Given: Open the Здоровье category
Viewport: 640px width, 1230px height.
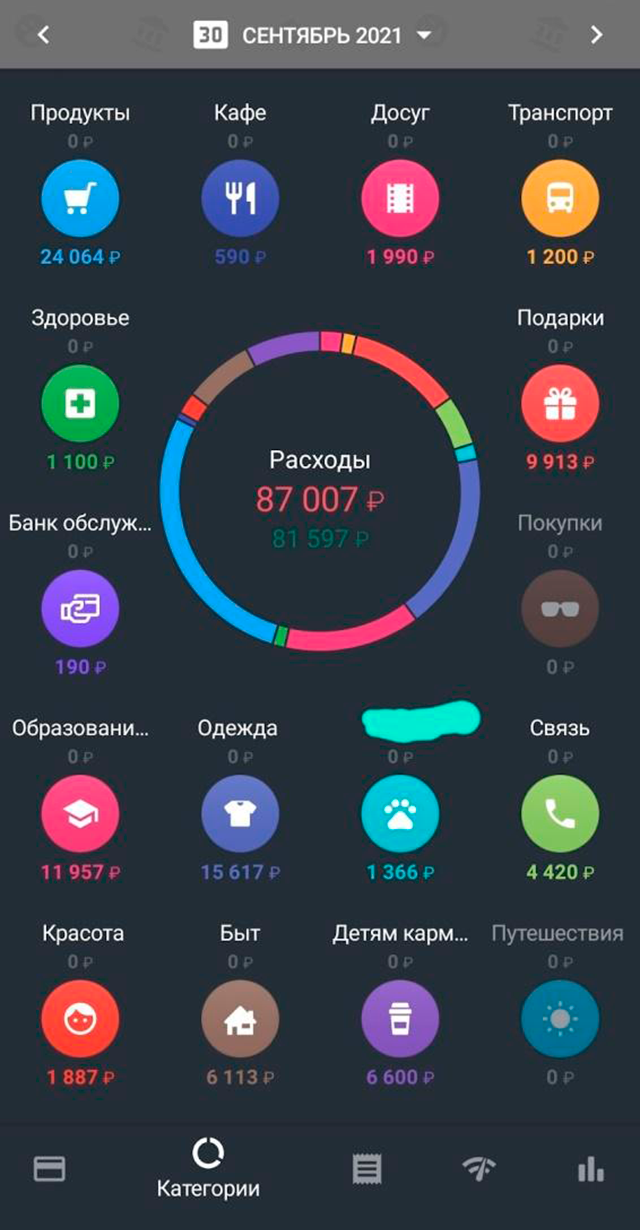Looking at the screenshot, I should 80,404.
